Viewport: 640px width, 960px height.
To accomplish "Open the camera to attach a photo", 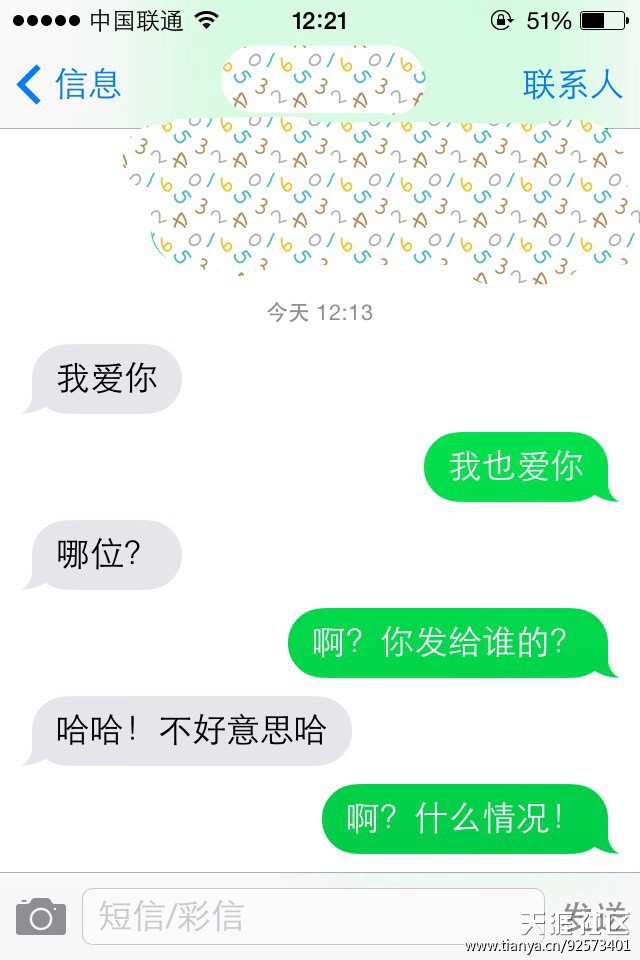I will (41, 916).
